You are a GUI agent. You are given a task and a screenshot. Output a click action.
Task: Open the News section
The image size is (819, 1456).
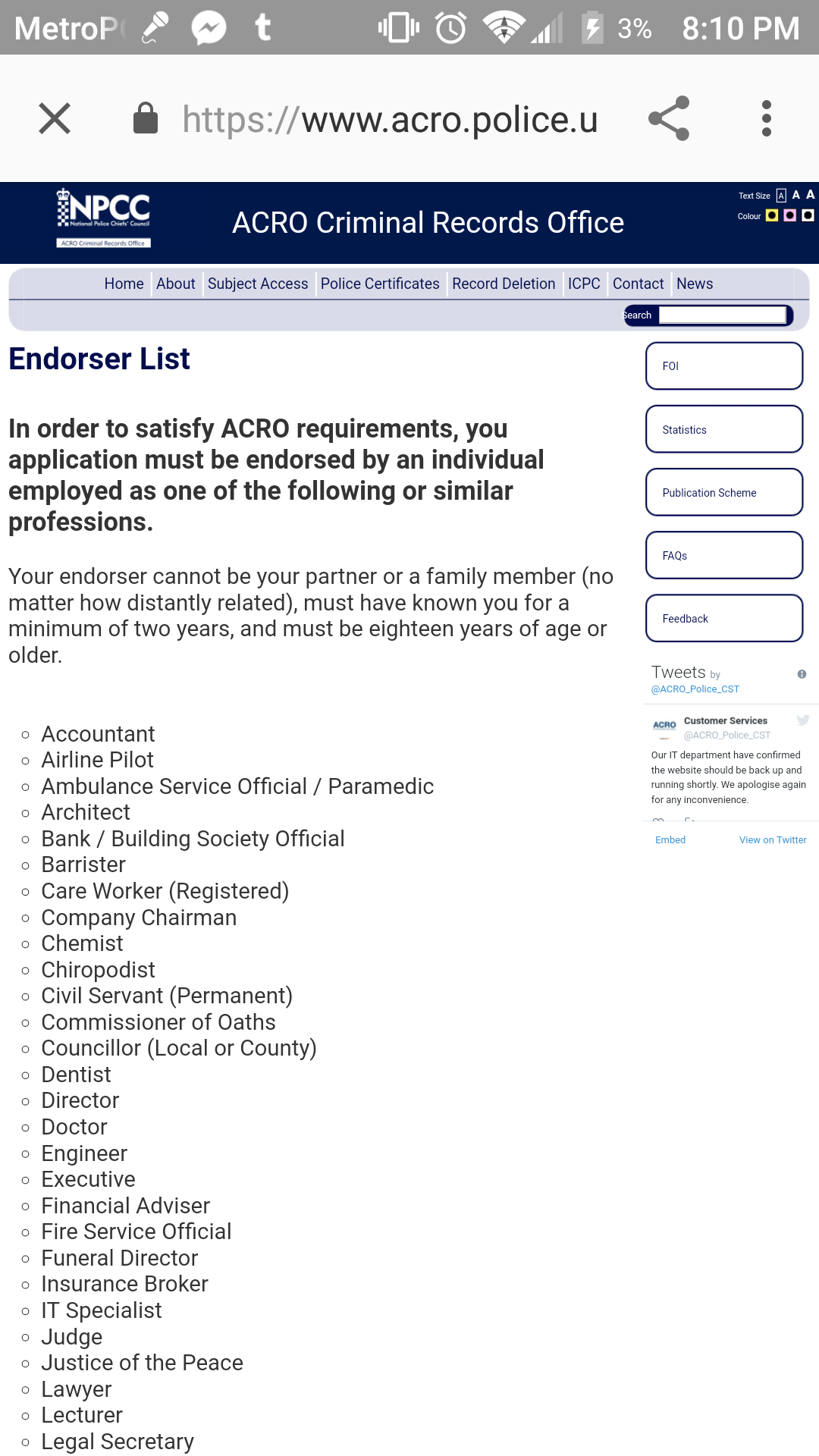coord(695,284)
